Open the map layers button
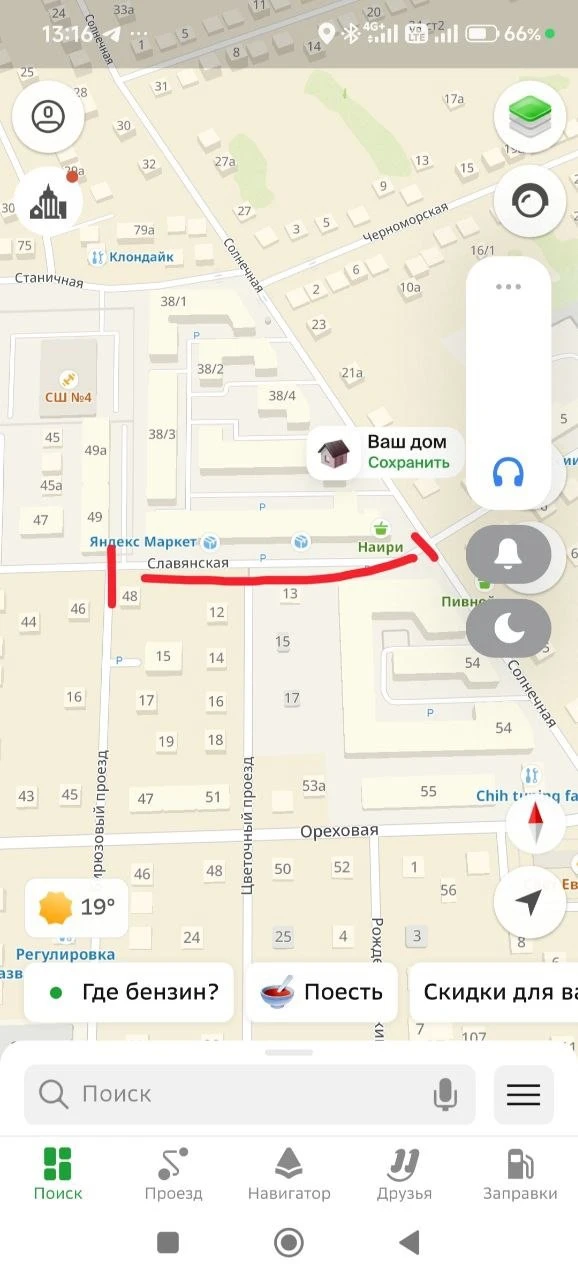Screen dimensions: 578x1280 pos(531,117)
